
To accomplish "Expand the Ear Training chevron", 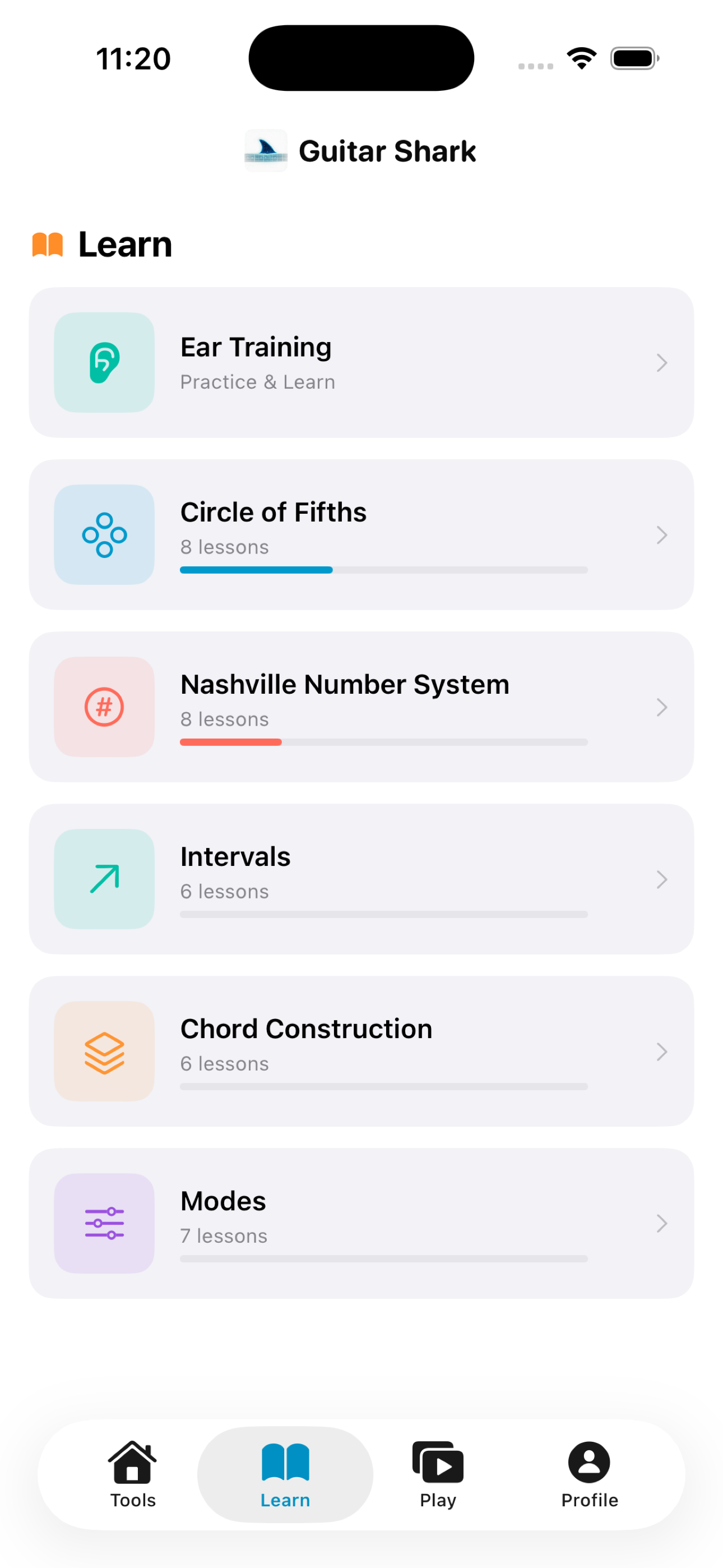I will (661, 362).
